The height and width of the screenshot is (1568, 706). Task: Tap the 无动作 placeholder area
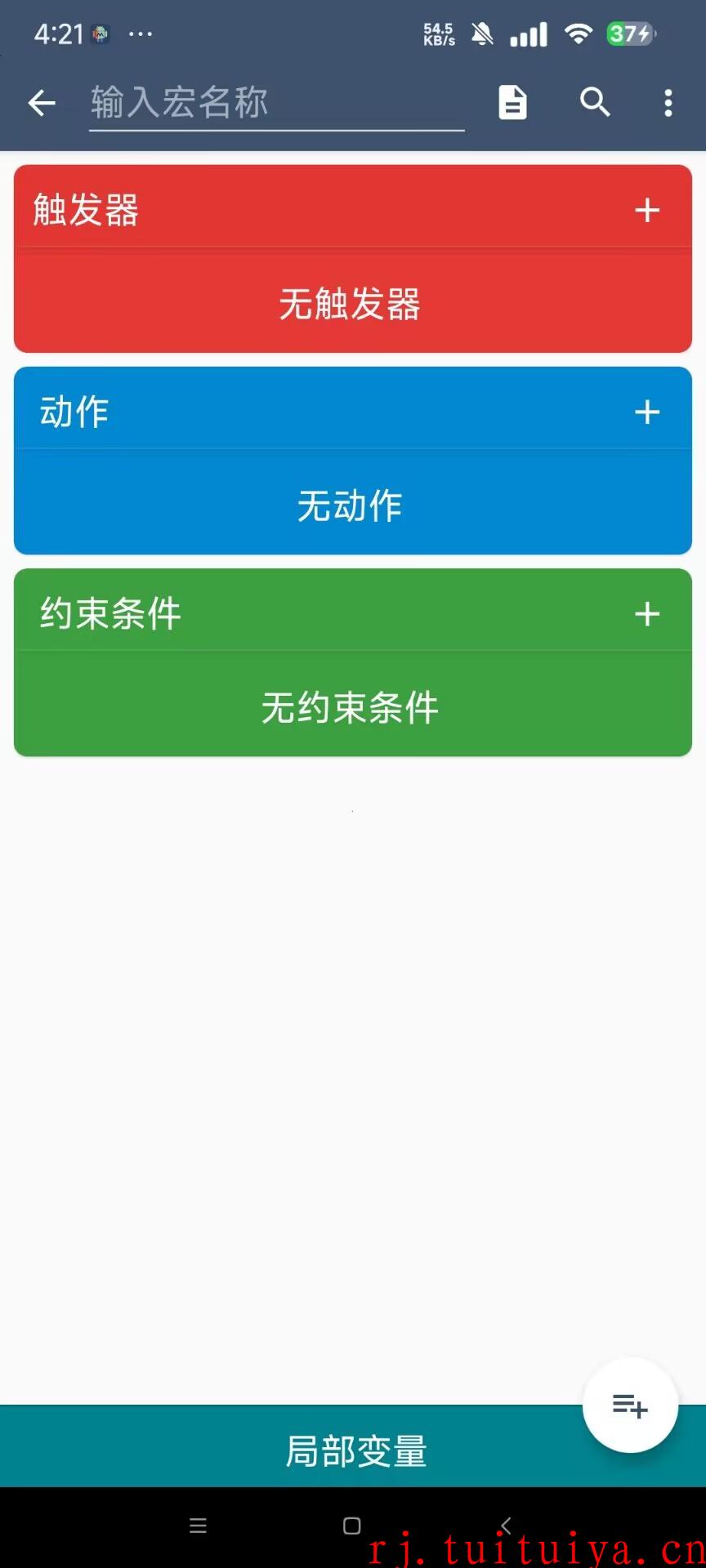[353, 506]
